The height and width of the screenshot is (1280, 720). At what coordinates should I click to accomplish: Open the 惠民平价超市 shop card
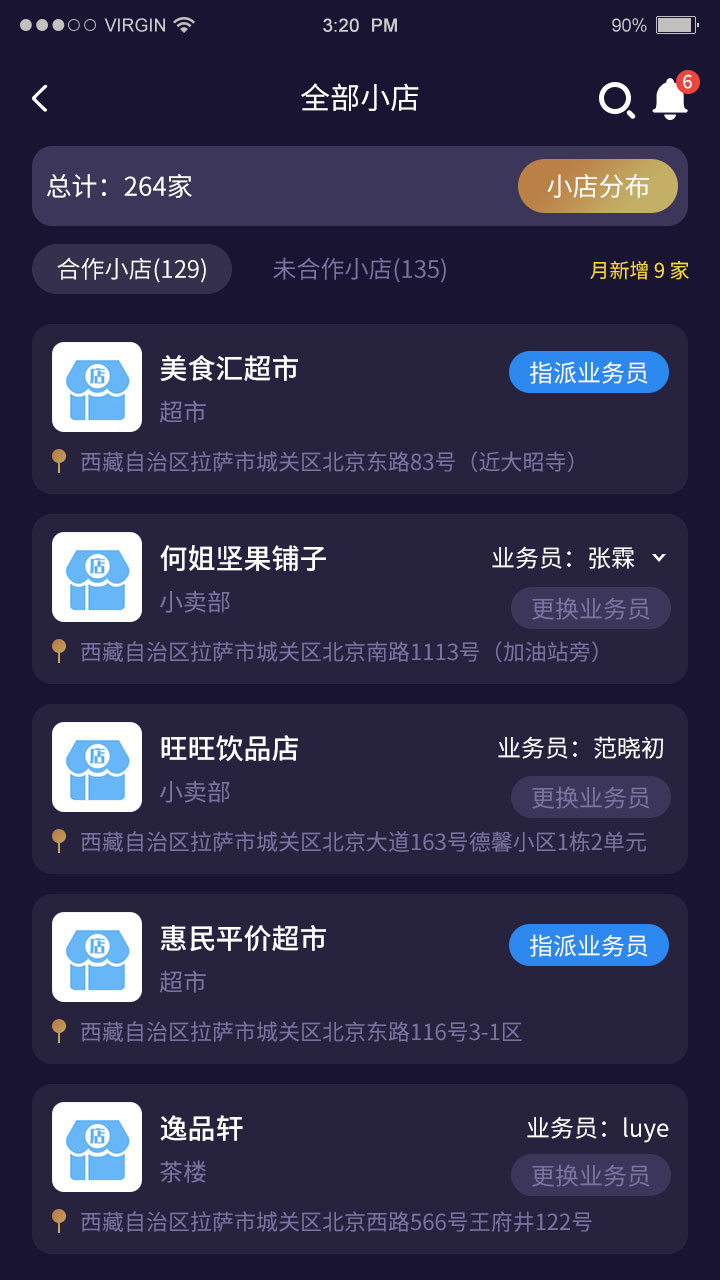[x=300, y=978]
